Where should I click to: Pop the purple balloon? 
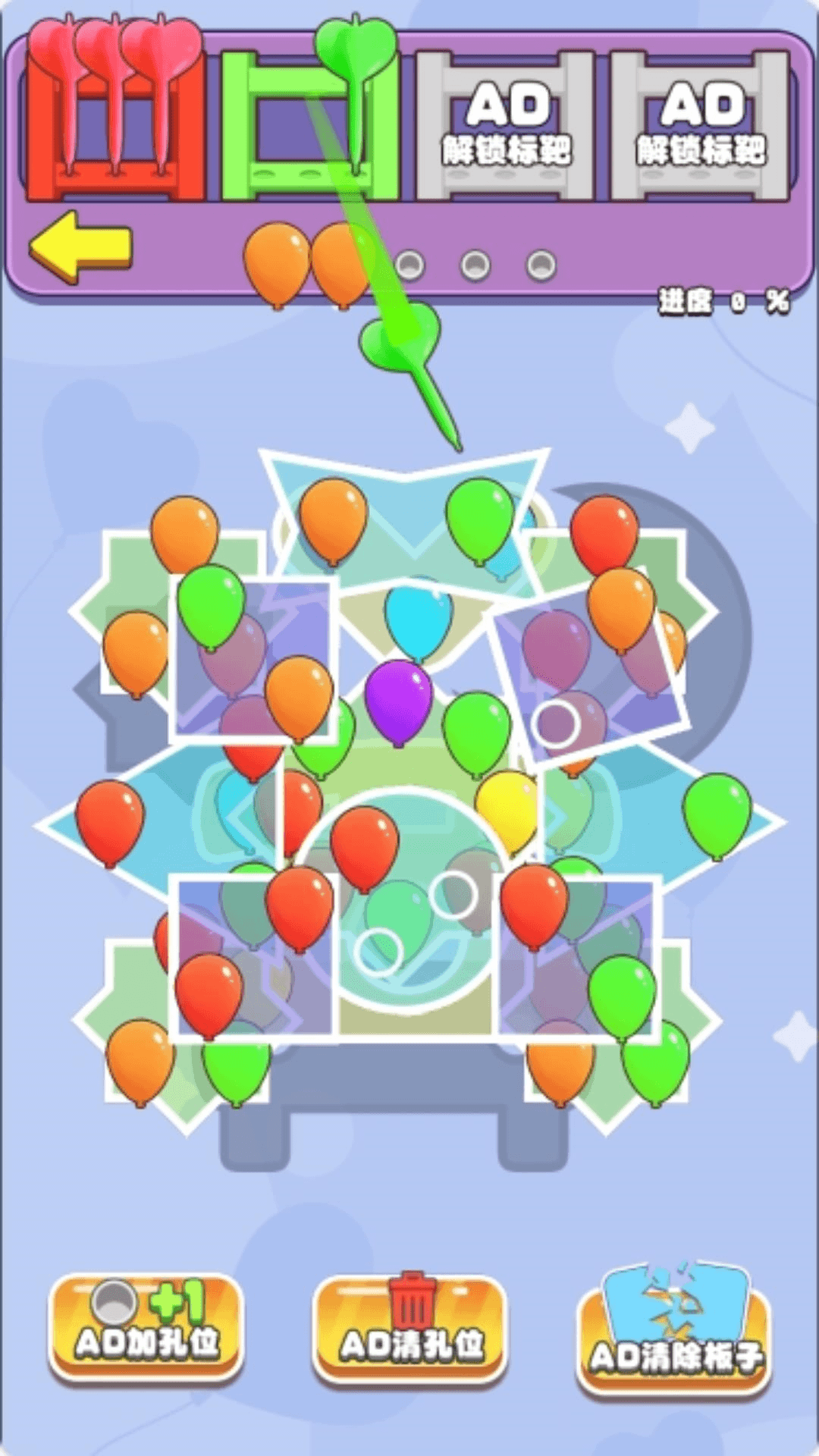tap(398, 699)
